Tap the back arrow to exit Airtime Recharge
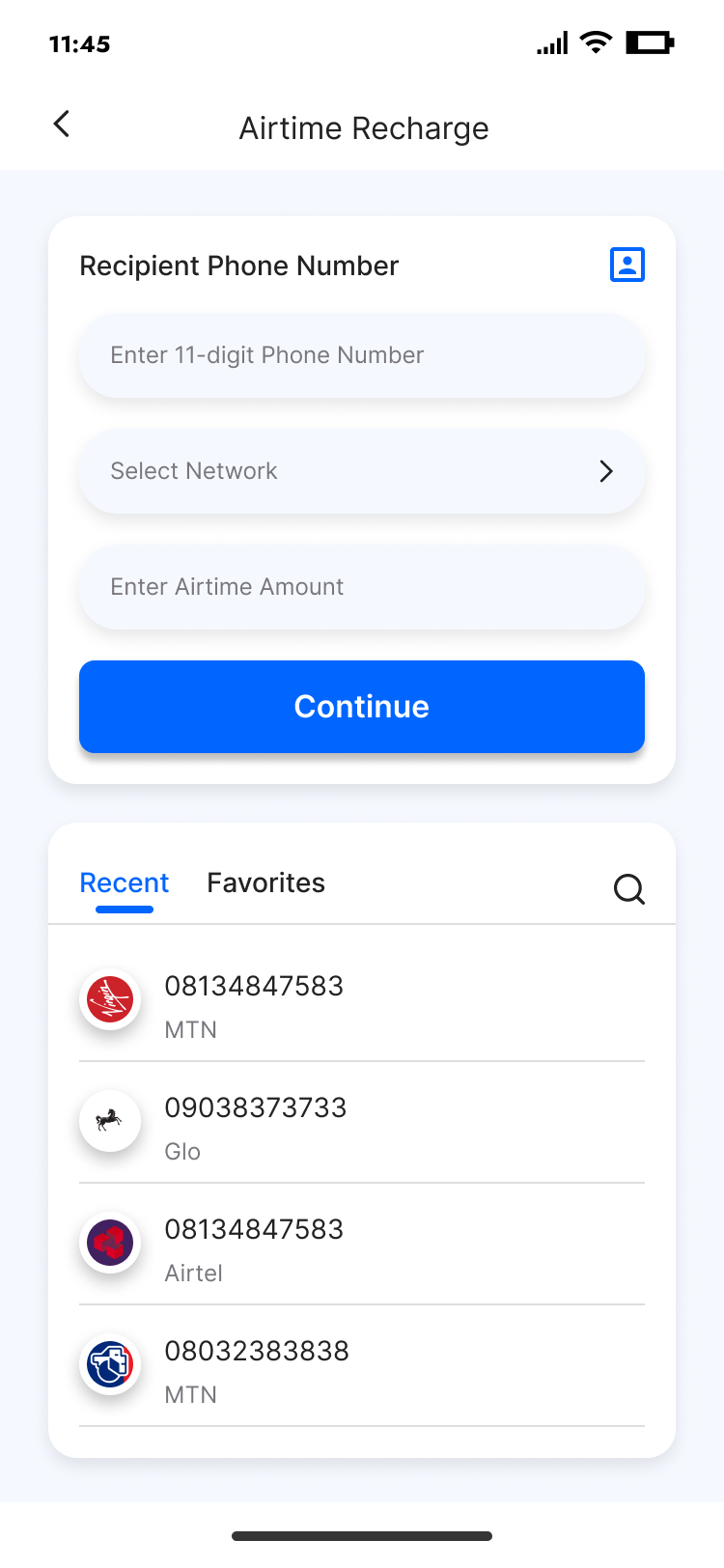The width and height of the screenshot is (724, 1568). 62,125
